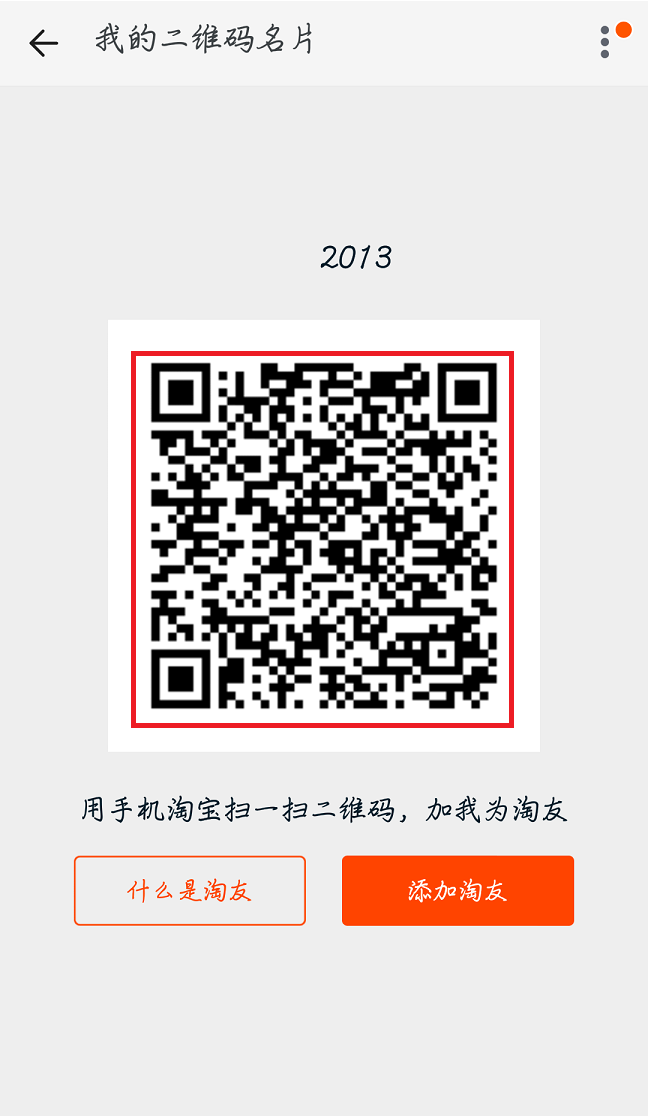
Task: Tap 添加淘友 to add a friend
Action: [x=457, y=890]
